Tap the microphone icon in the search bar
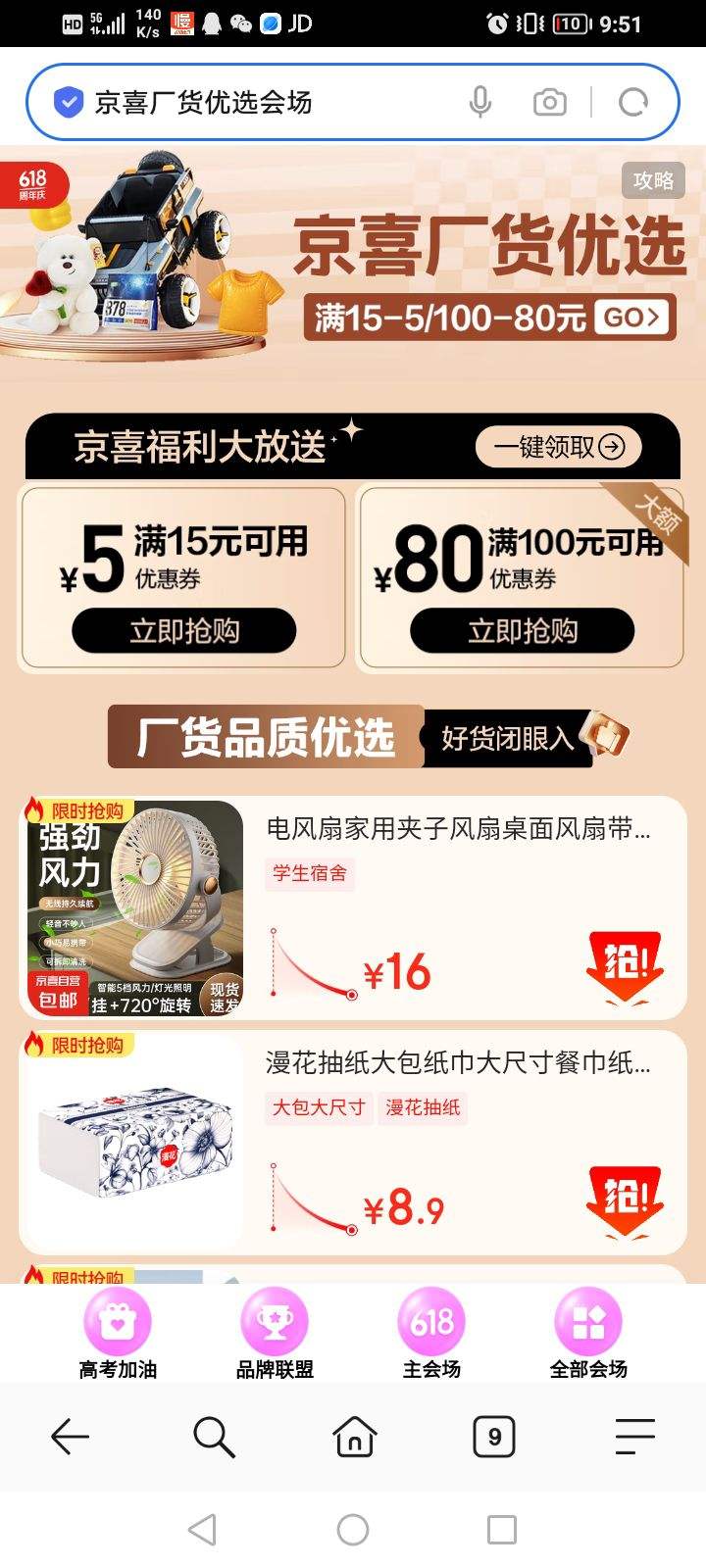The width and height of the screenshot is (706, 1568). click(479, 101)
